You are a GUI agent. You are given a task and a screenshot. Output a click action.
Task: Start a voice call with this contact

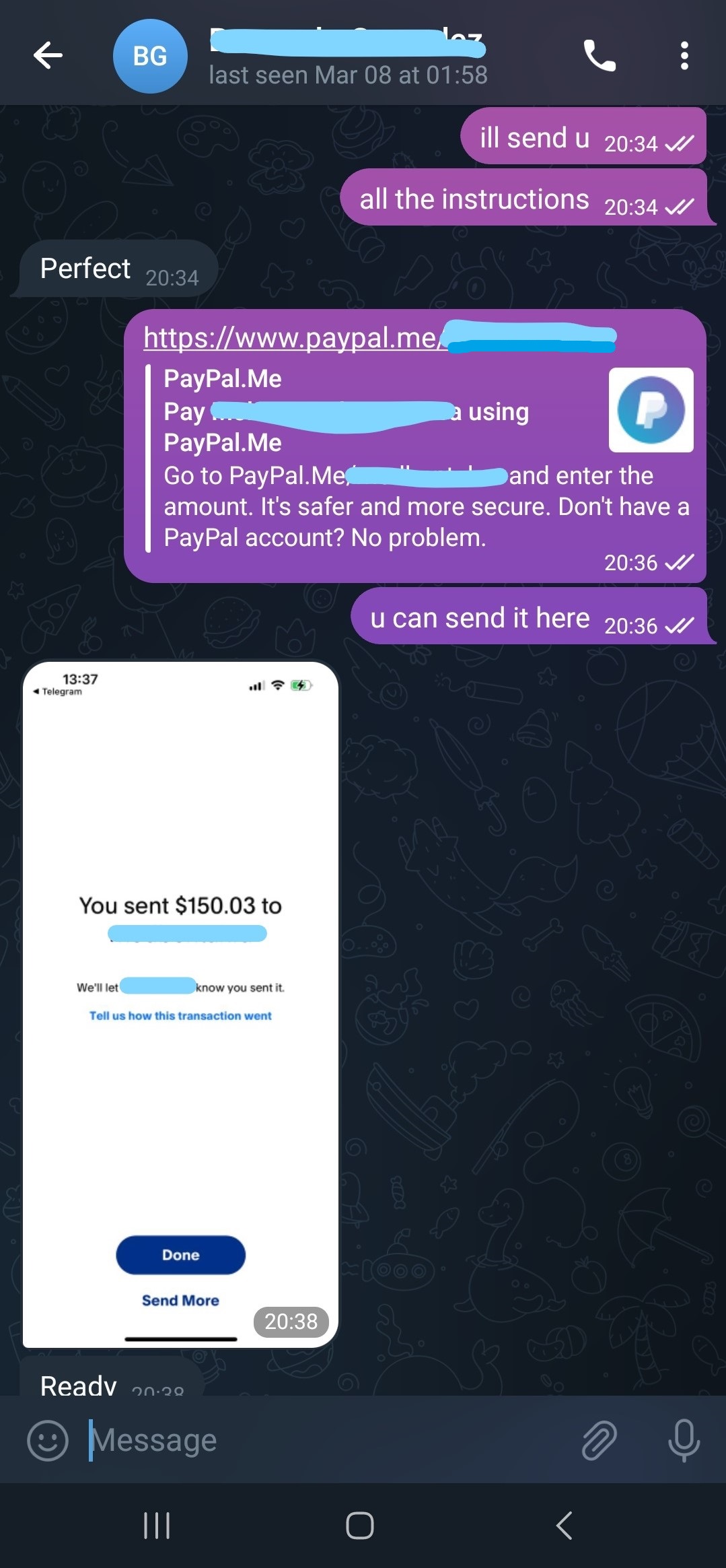click(x=599, y=56)
